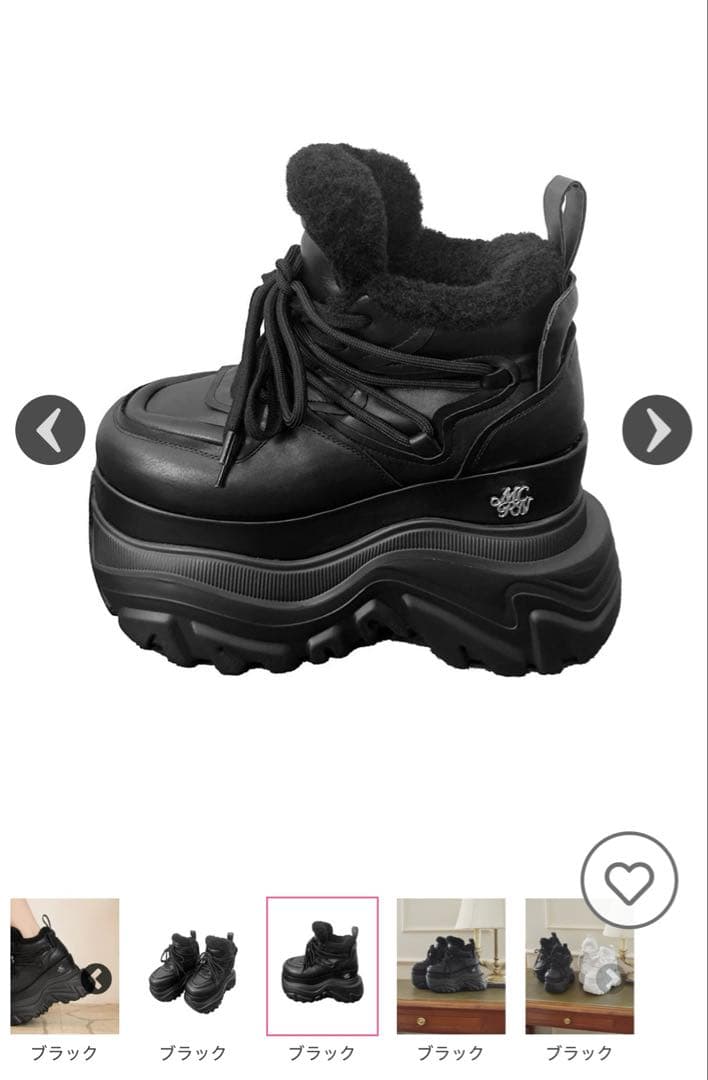Tap the small left arrow on the thumbnail strip
This screenshot has width=708, height=1080.
pos(97,979)
